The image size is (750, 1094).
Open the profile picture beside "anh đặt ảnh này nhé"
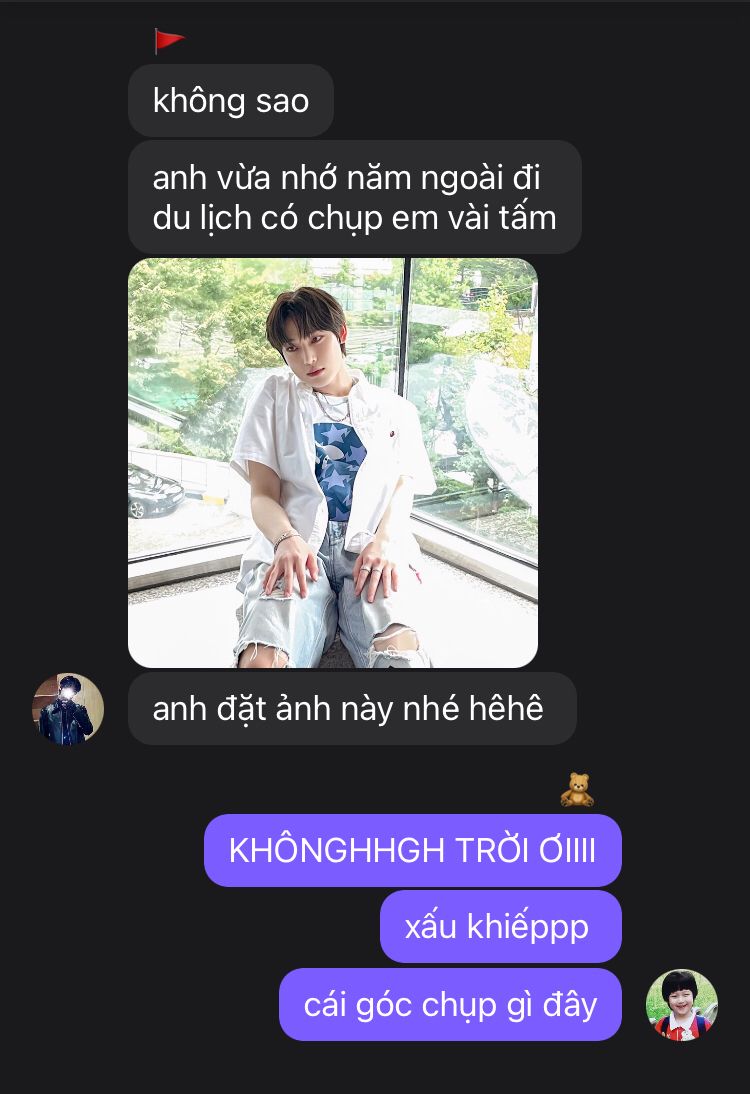(68, 709)
